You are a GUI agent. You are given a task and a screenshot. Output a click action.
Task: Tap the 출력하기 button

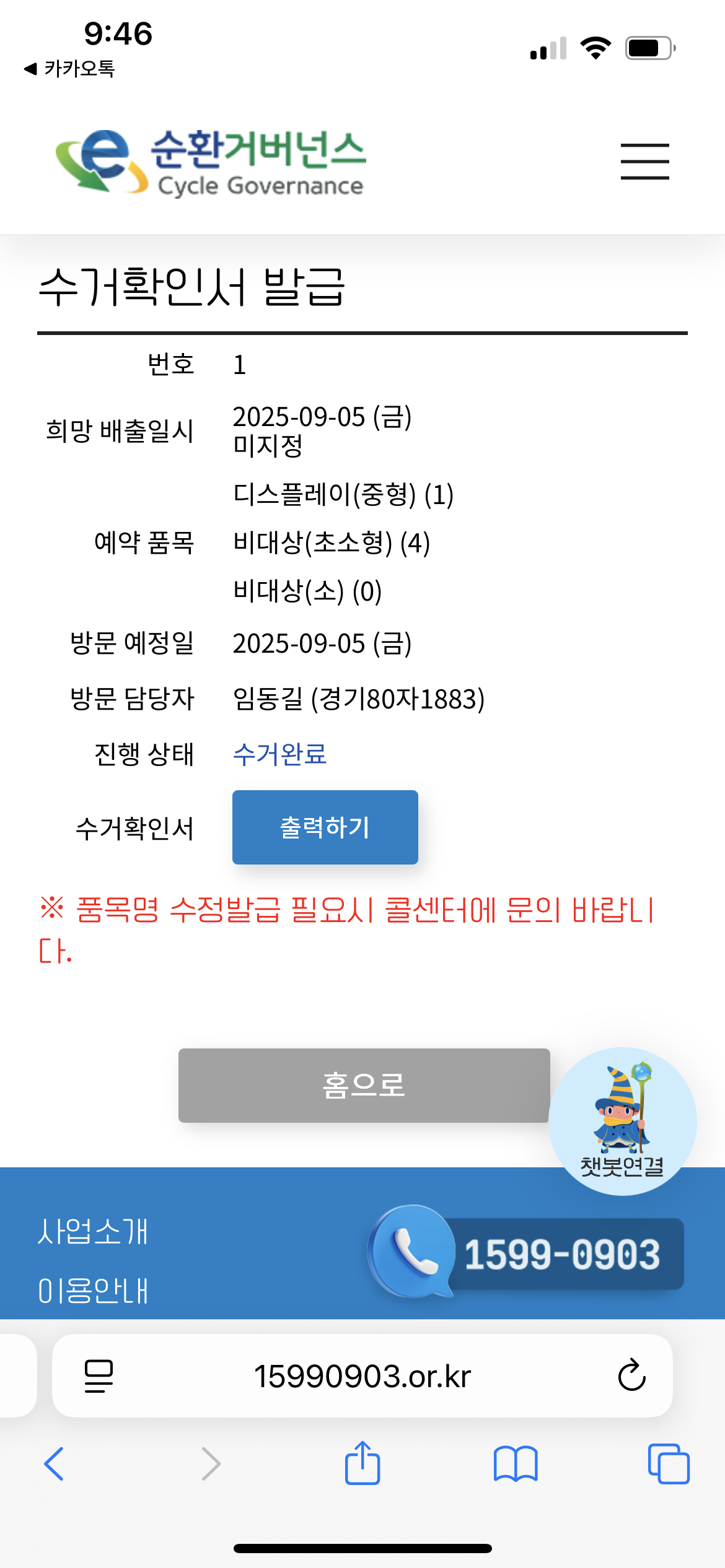pos(325,827)
